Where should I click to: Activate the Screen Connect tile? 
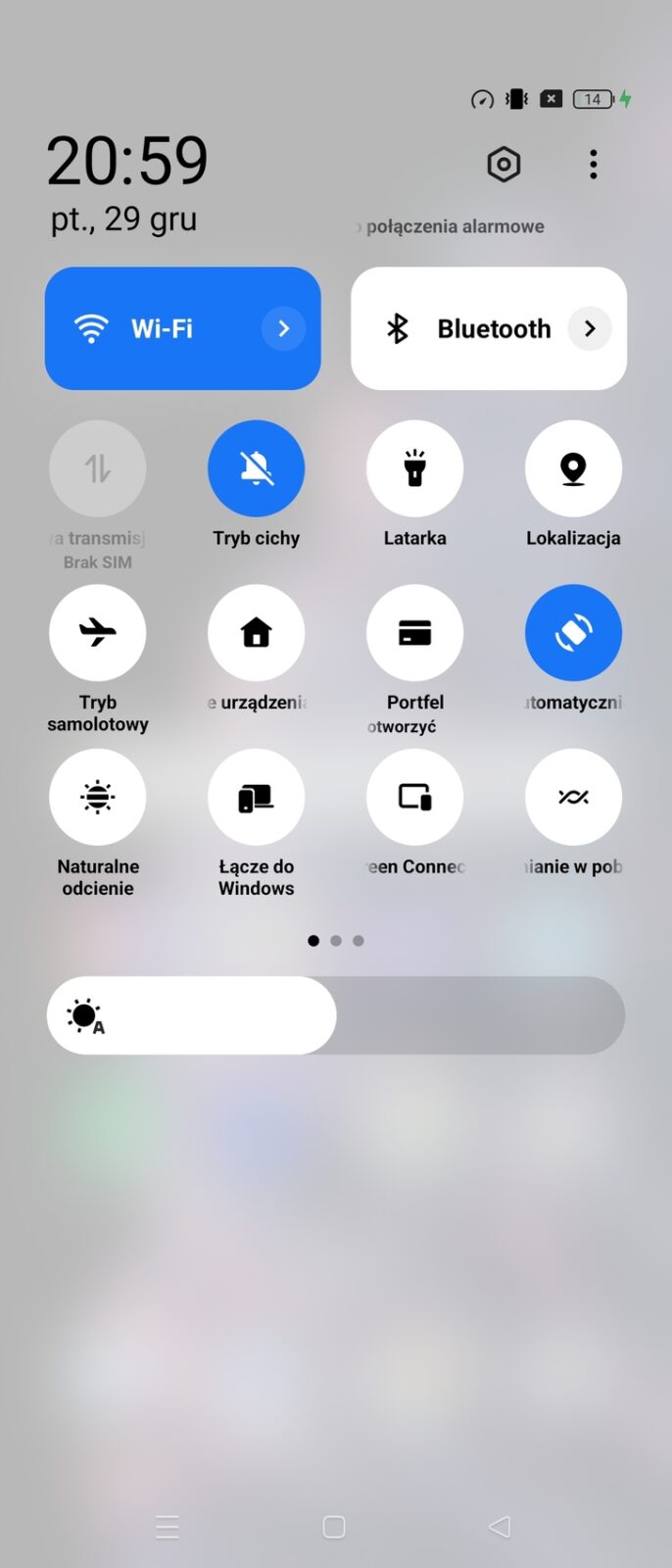(414, 798)
